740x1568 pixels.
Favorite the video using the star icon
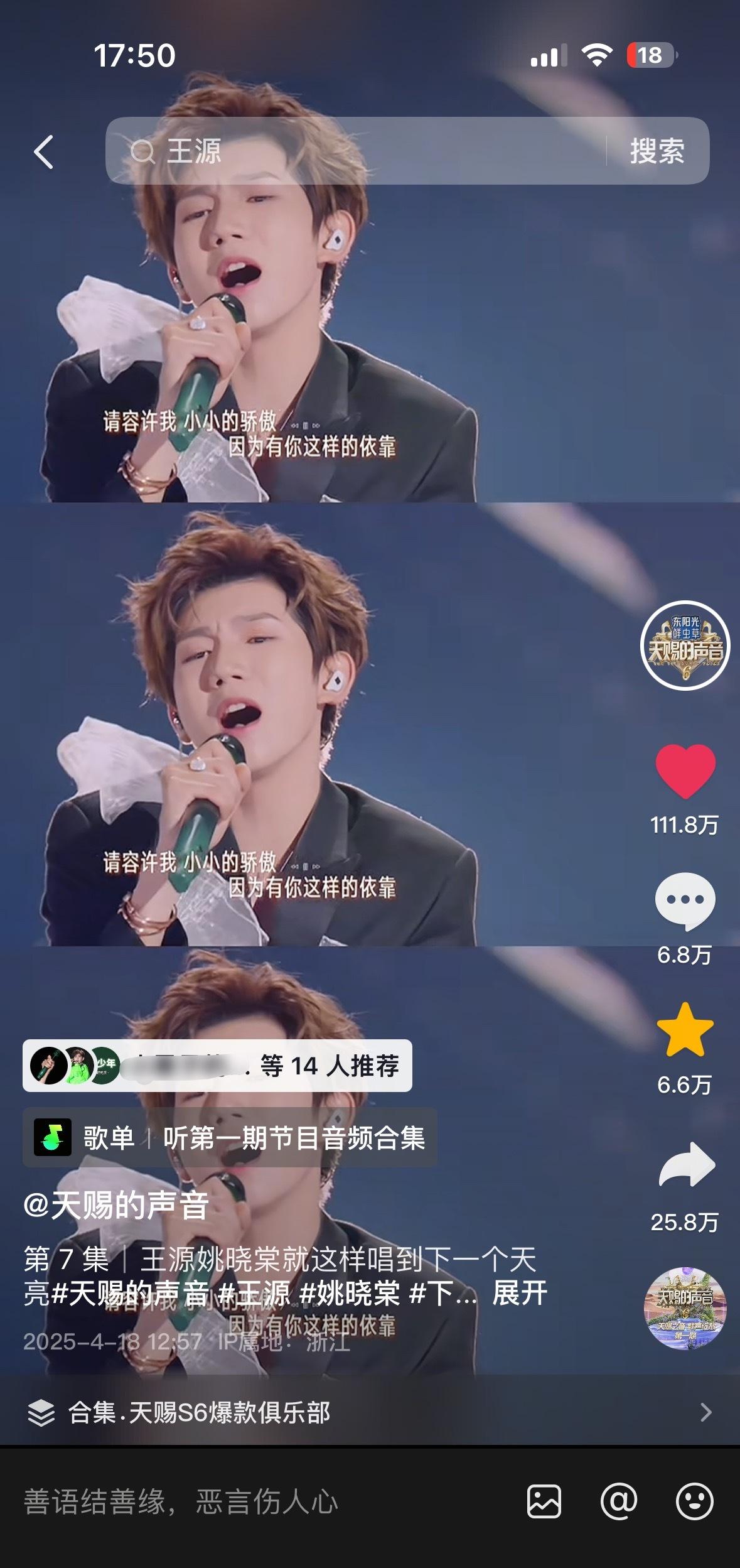pos(685,1031)
